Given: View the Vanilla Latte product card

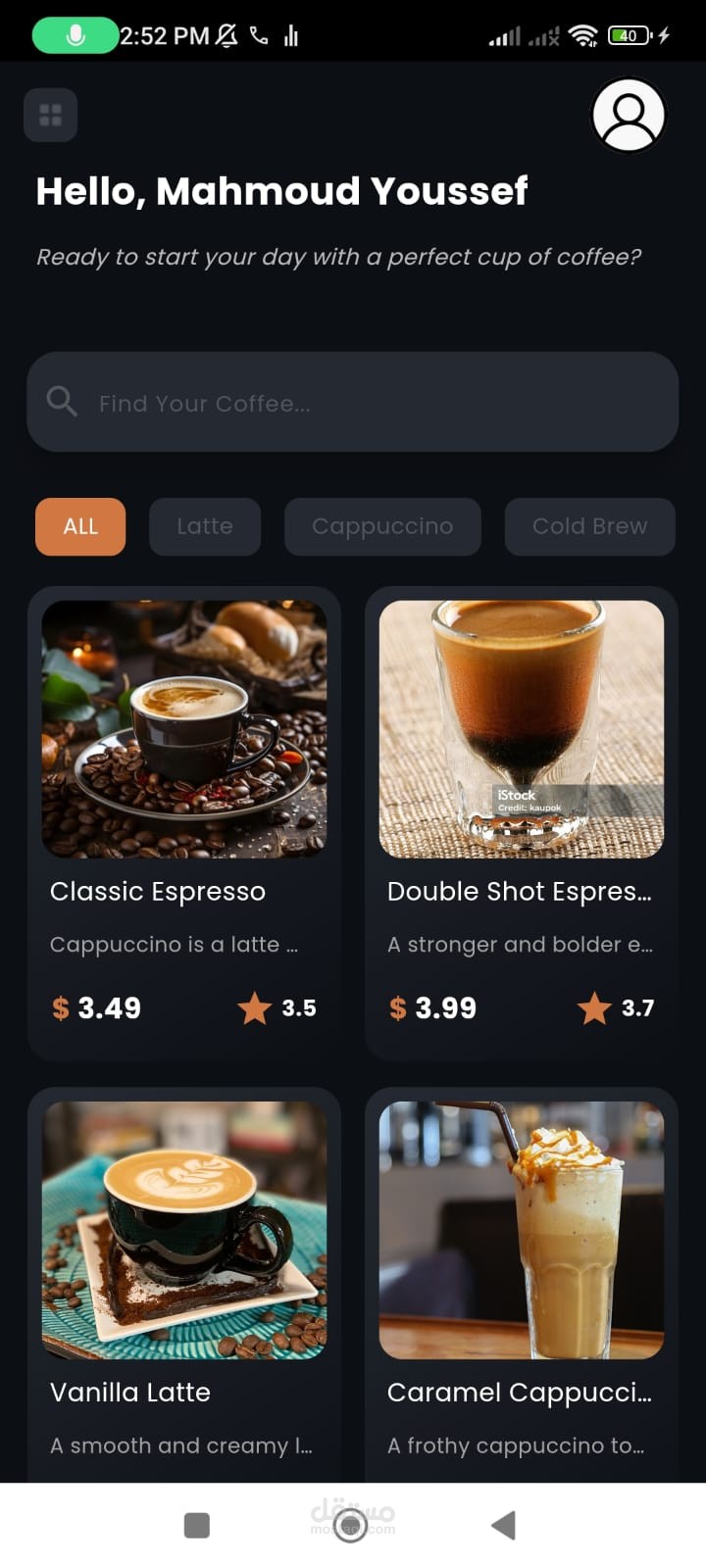Looking at the screenshot, I should [x=184, y=1284].
